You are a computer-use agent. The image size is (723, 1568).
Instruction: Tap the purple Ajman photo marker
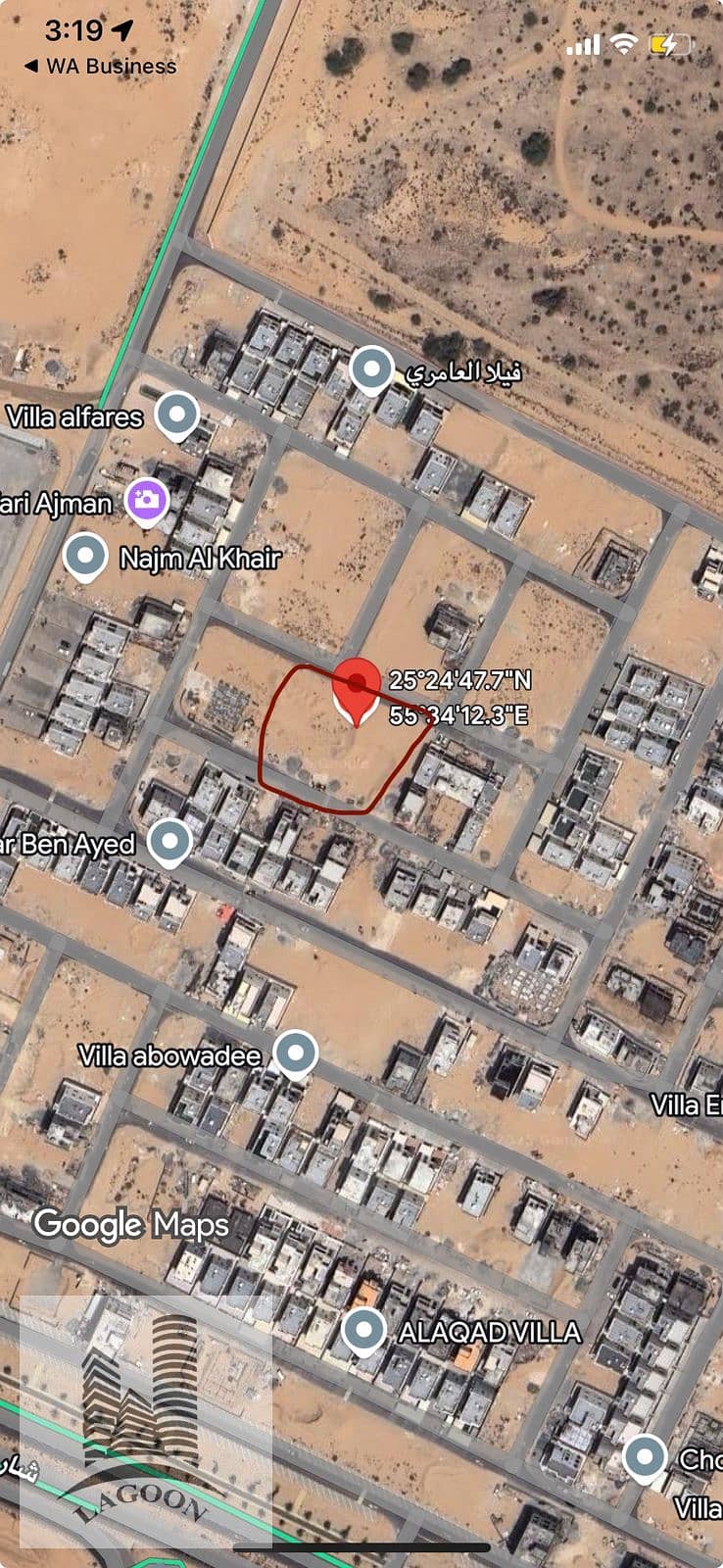(147, 501)
